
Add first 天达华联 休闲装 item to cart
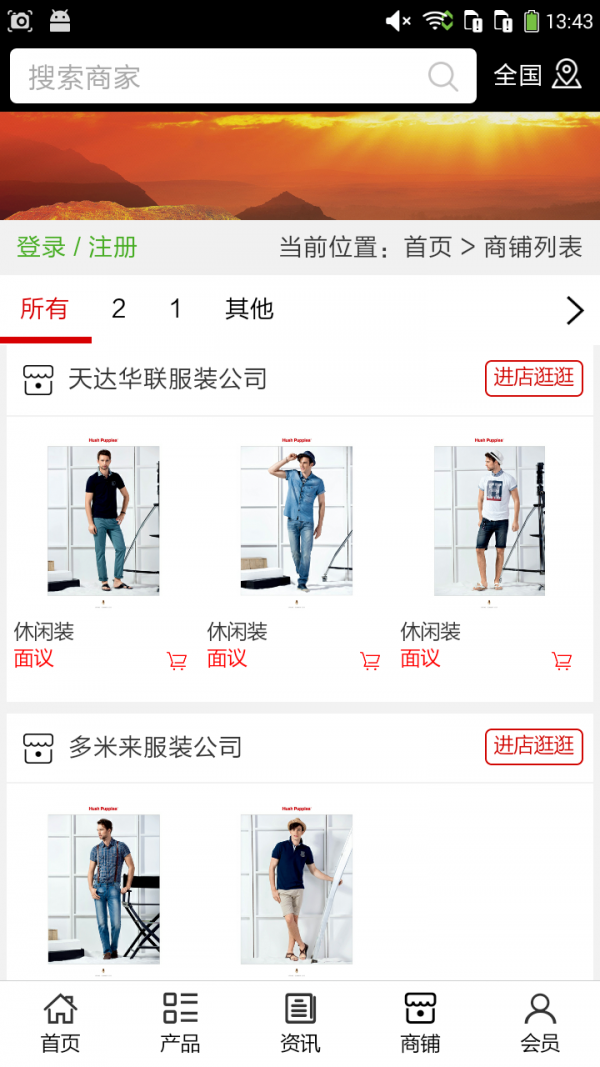coord(177,661)
